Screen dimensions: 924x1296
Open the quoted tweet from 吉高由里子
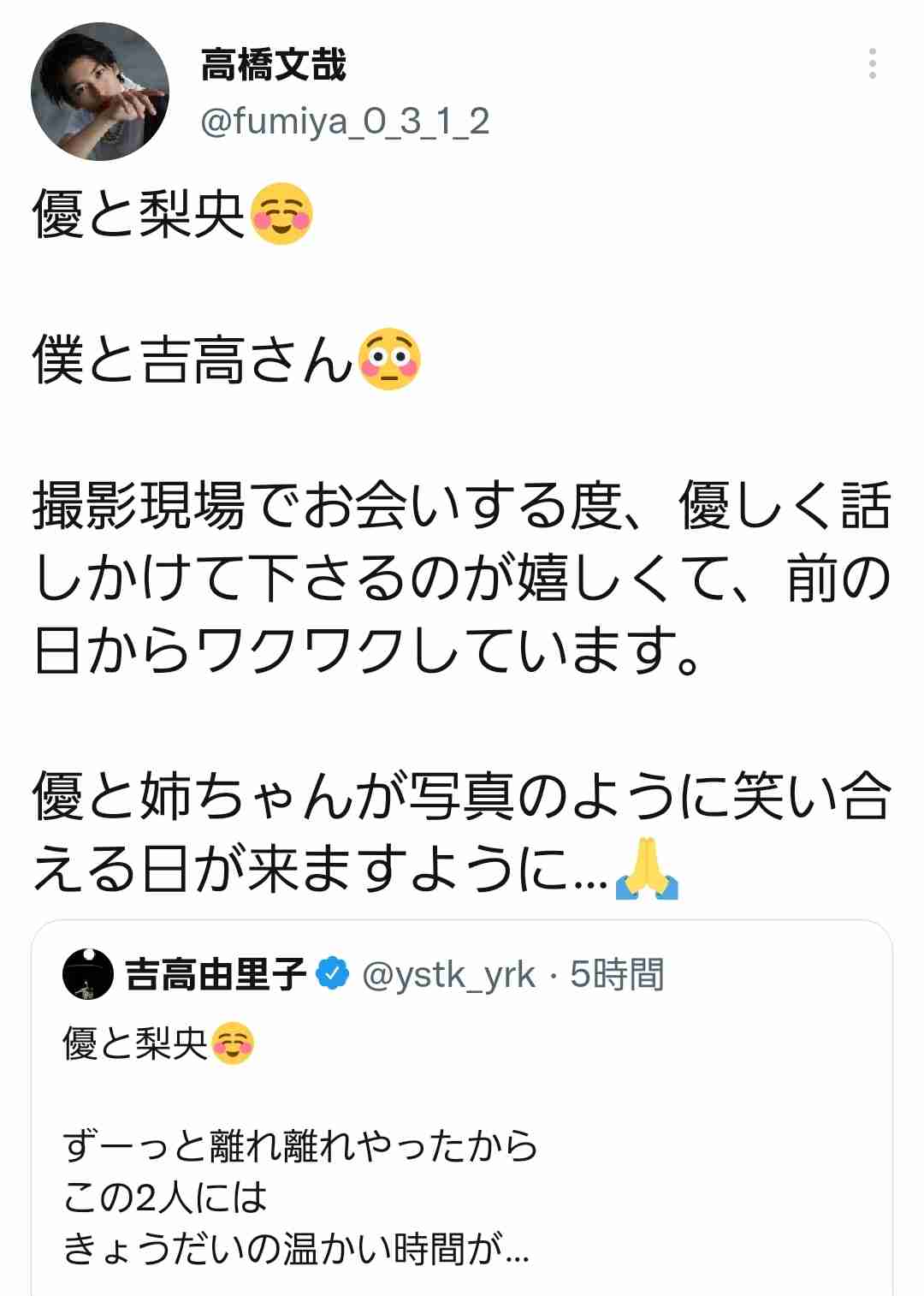point(462,1147)
